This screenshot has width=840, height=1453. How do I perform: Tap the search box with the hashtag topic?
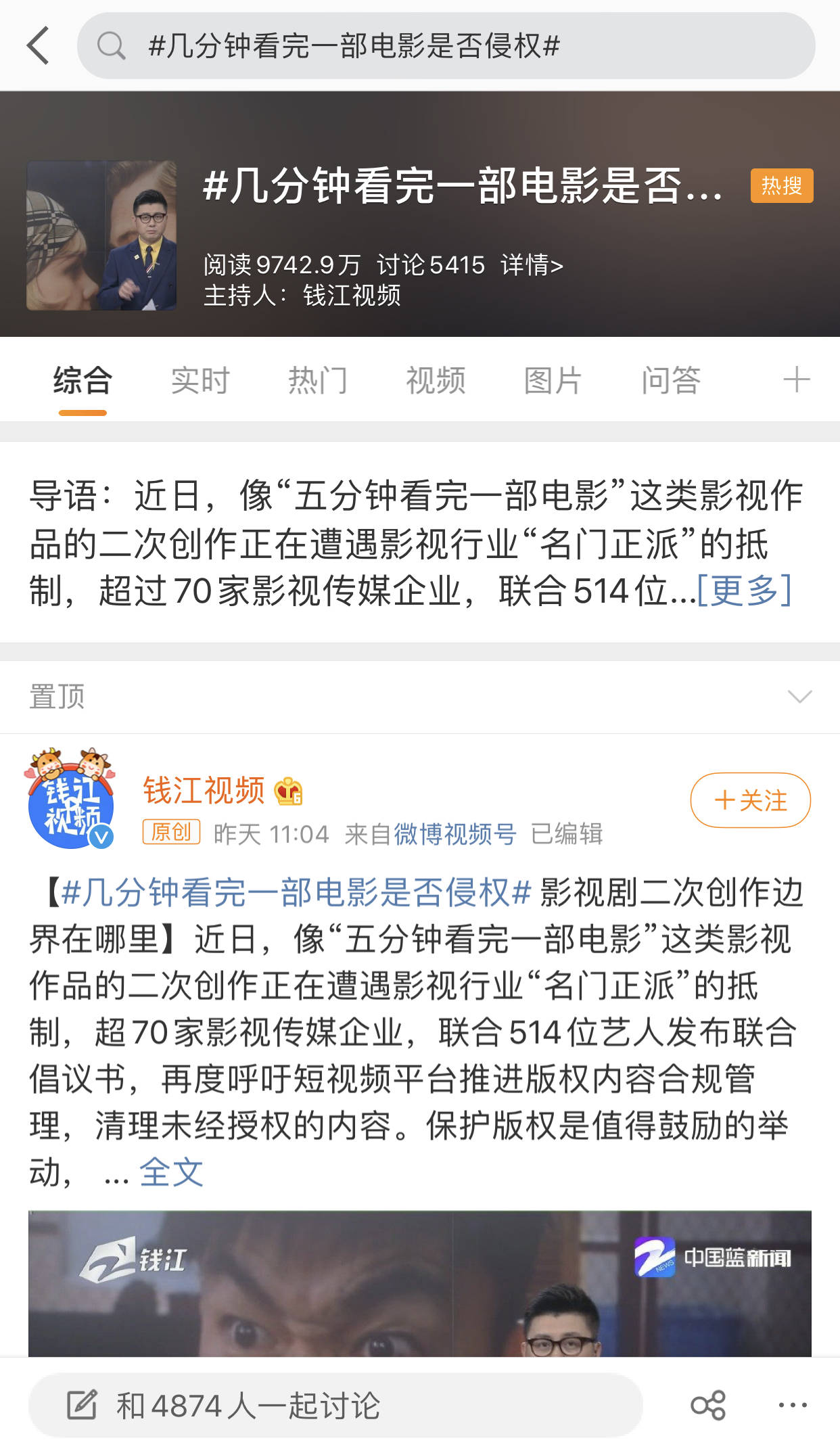(446, 46)
